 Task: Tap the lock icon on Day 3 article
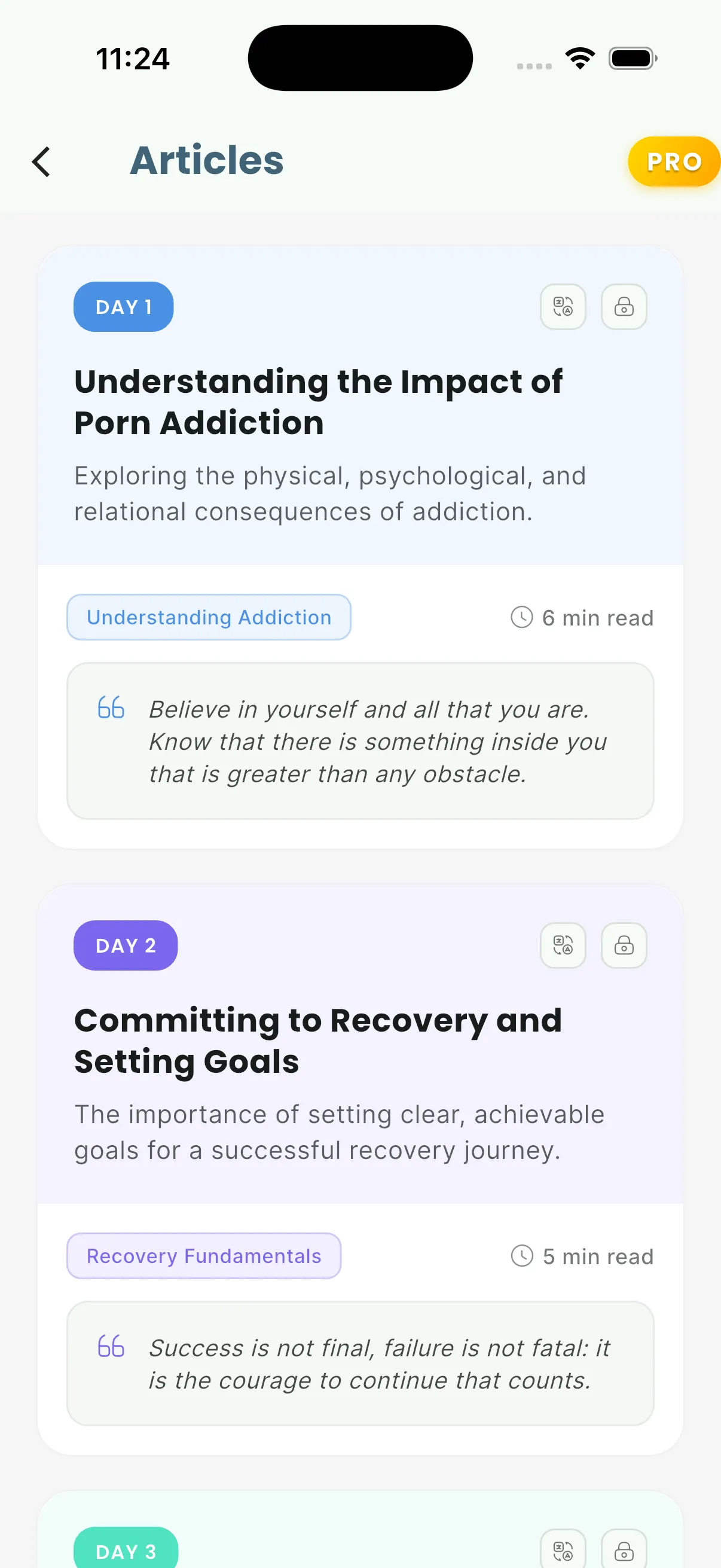624,1551
